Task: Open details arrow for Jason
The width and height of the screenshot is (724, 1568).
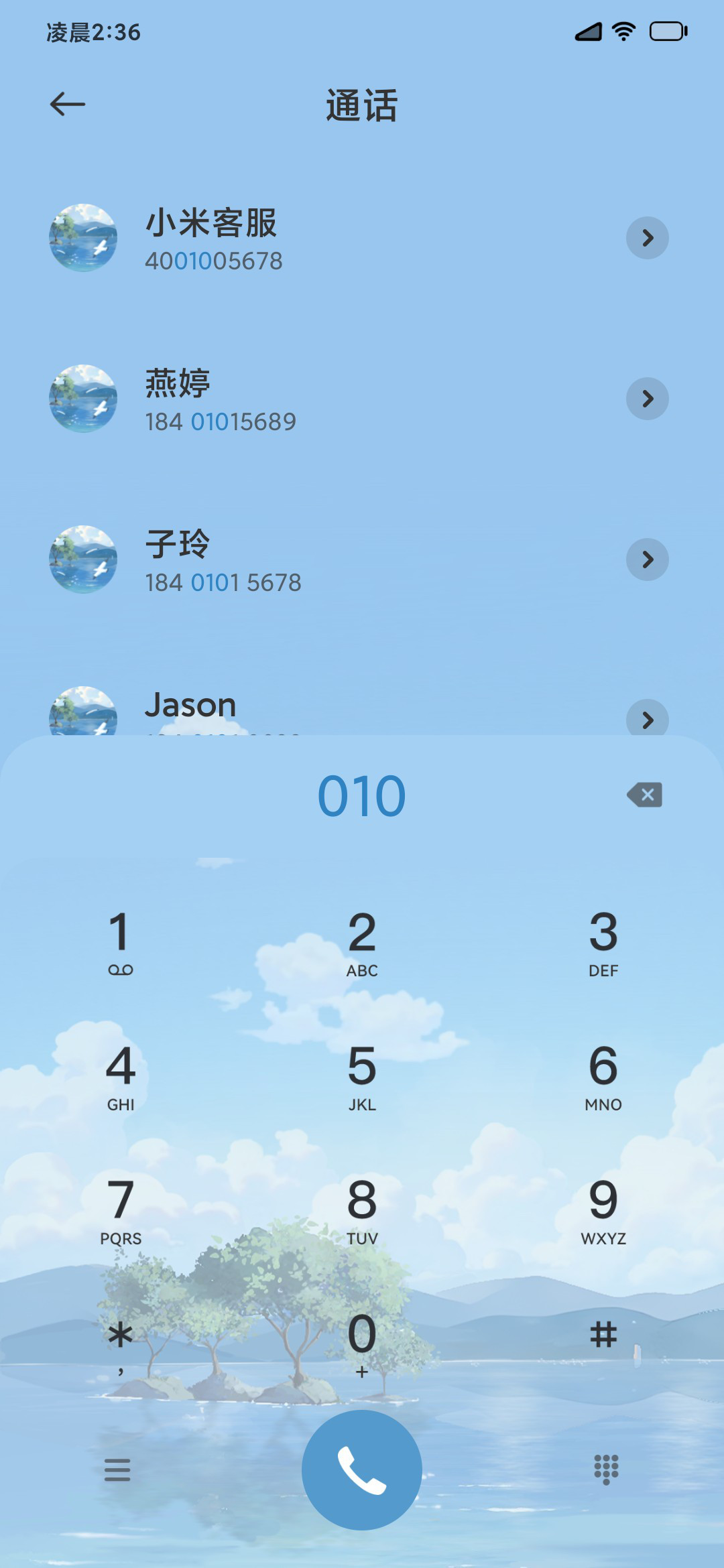Action: (647, 719)
